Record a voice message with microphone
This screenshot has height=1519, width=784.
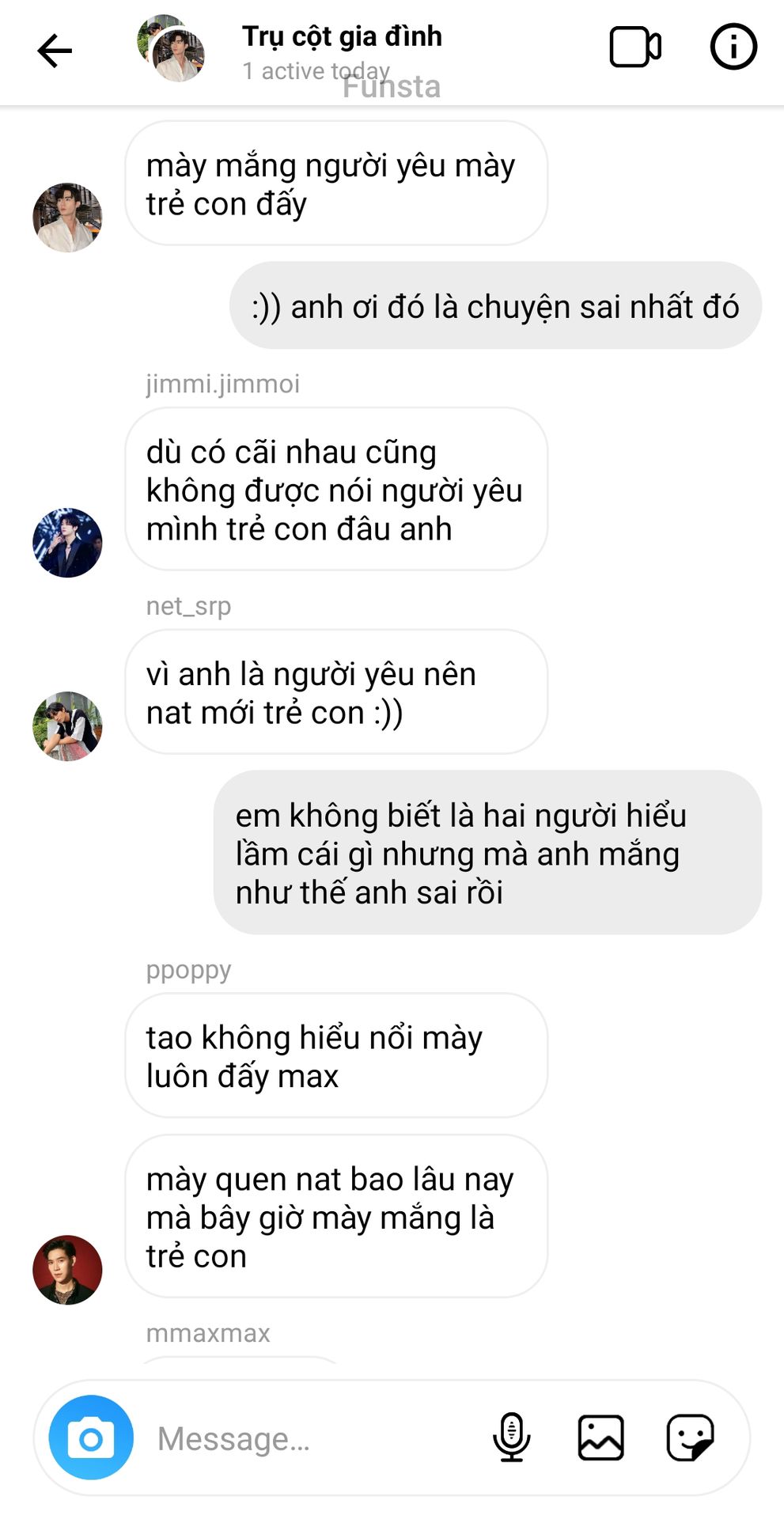coord(512,1437)
